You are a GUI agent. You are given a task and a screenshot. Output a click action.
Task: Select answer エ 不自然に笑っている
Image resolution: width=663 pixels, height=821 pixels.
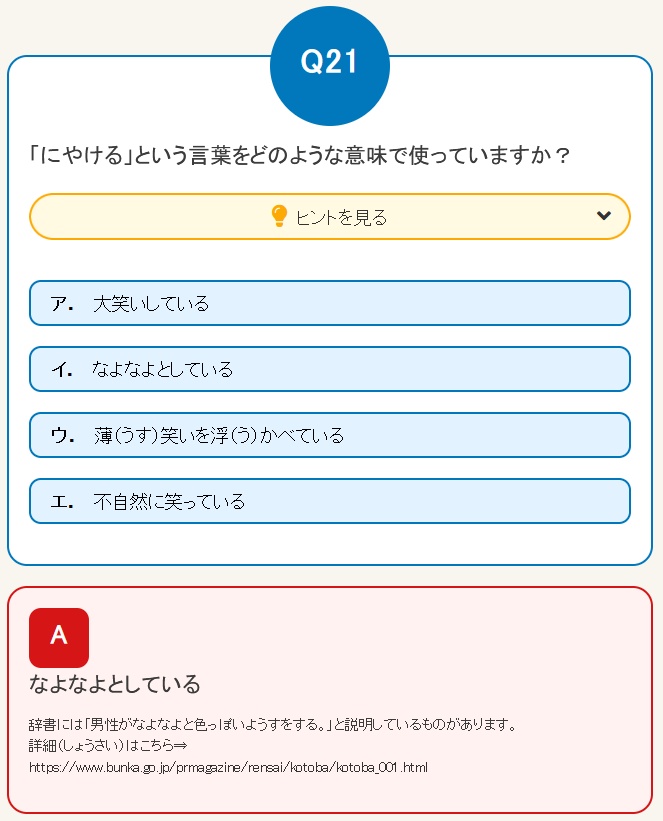330,501
